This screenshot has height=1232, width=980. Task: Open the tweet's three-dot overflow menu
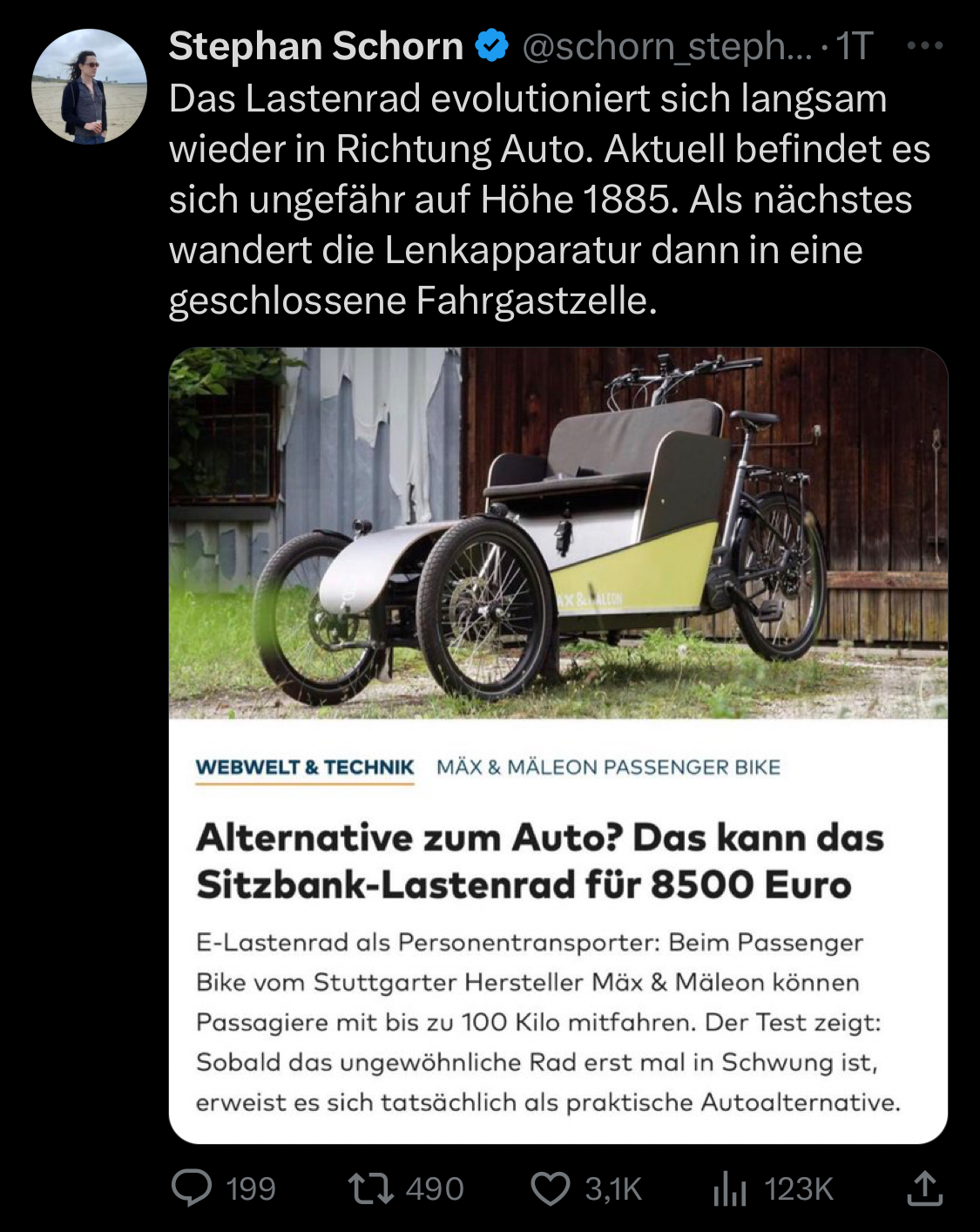(924, 46)
